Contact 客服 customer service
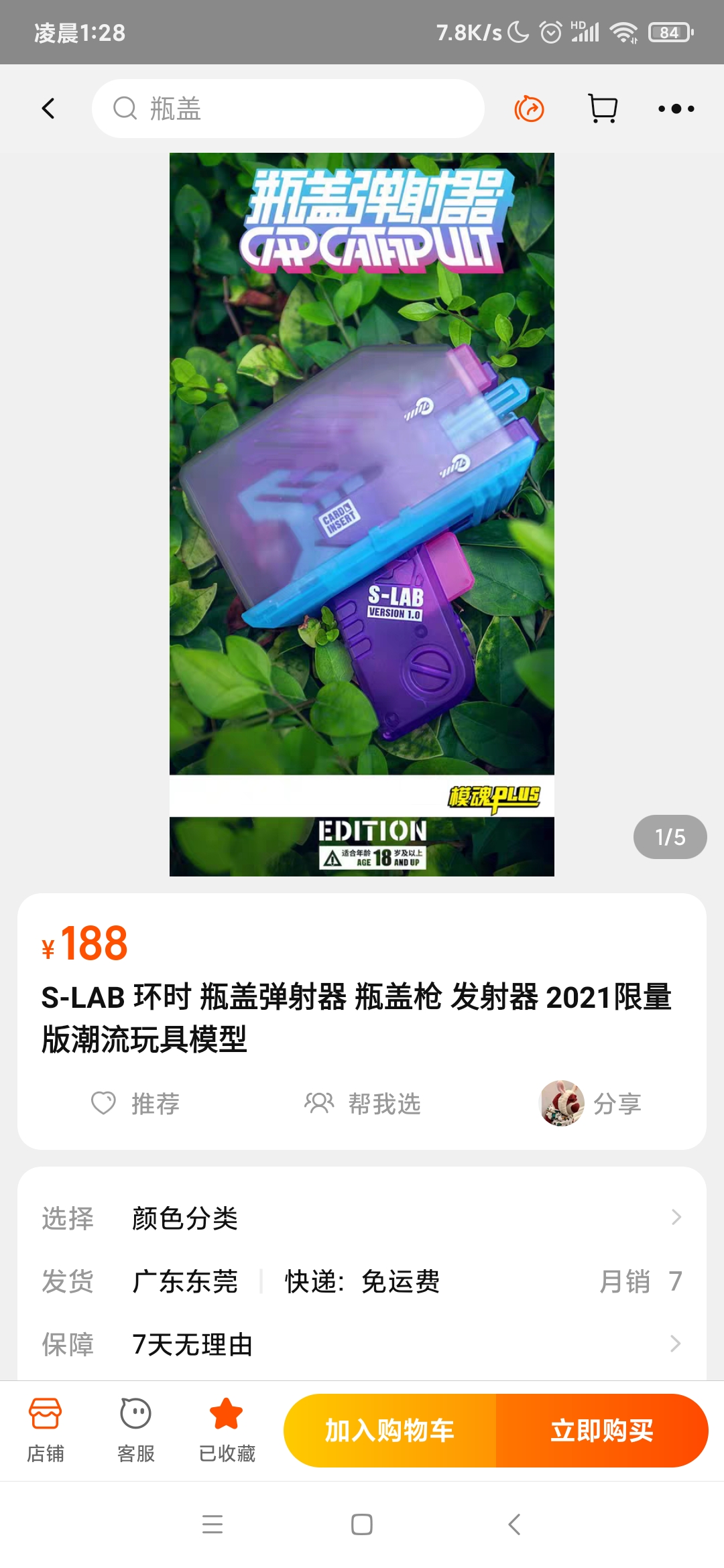 pos(136,1430)
